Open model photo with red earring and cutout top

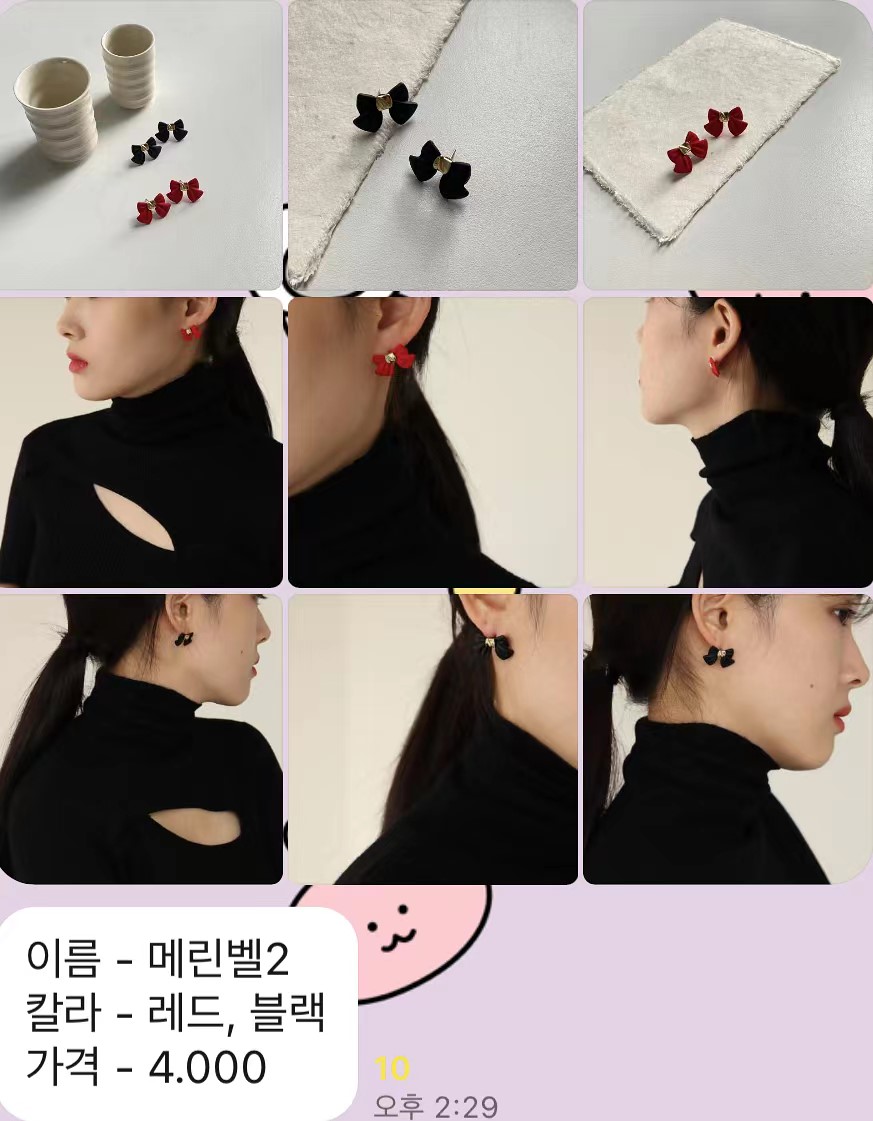[141, 441]
